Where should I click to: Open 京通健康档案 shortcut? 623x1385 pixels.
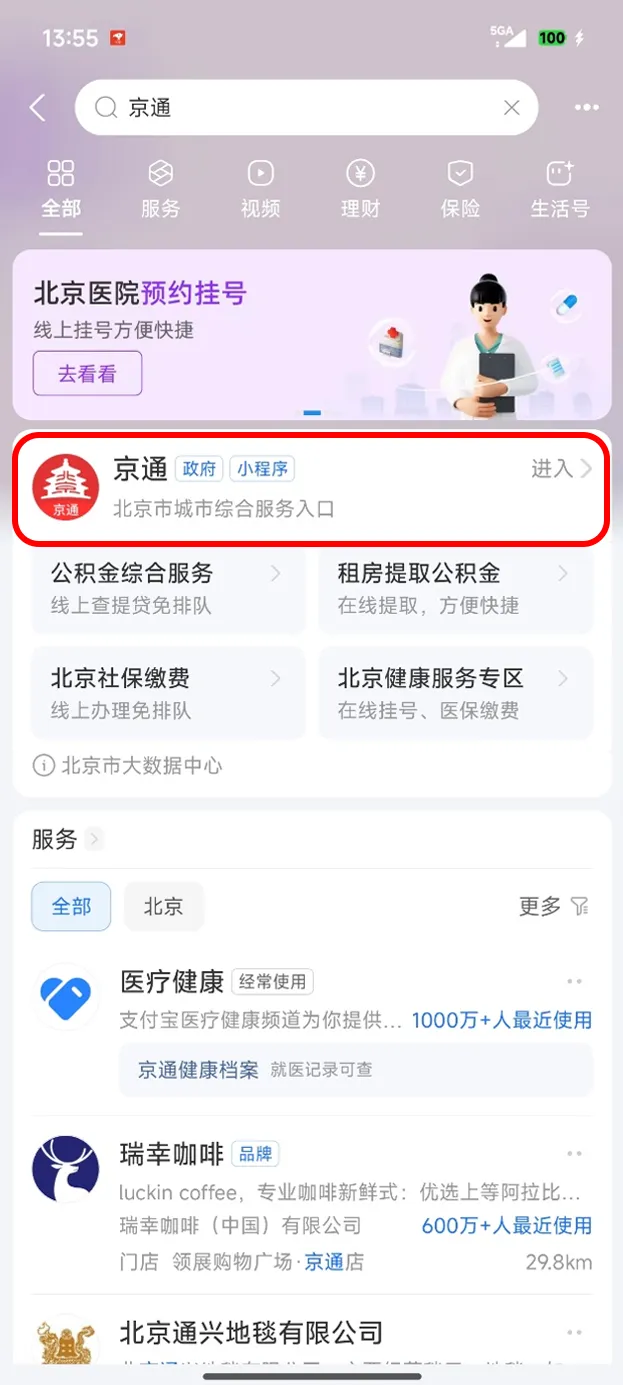[198, 1069]
